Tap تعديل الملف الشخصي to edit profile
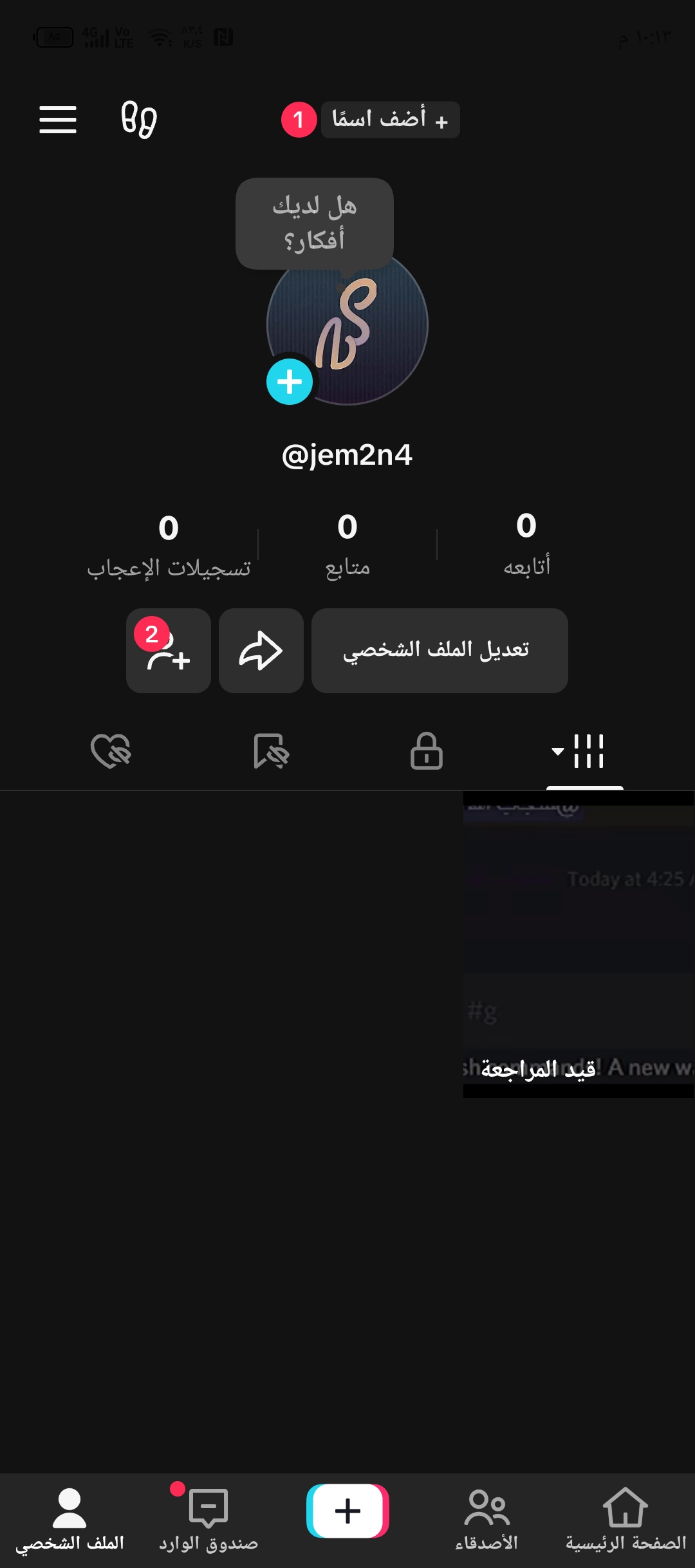This screenshot has height=1568, width=695. tap(440, 651)
